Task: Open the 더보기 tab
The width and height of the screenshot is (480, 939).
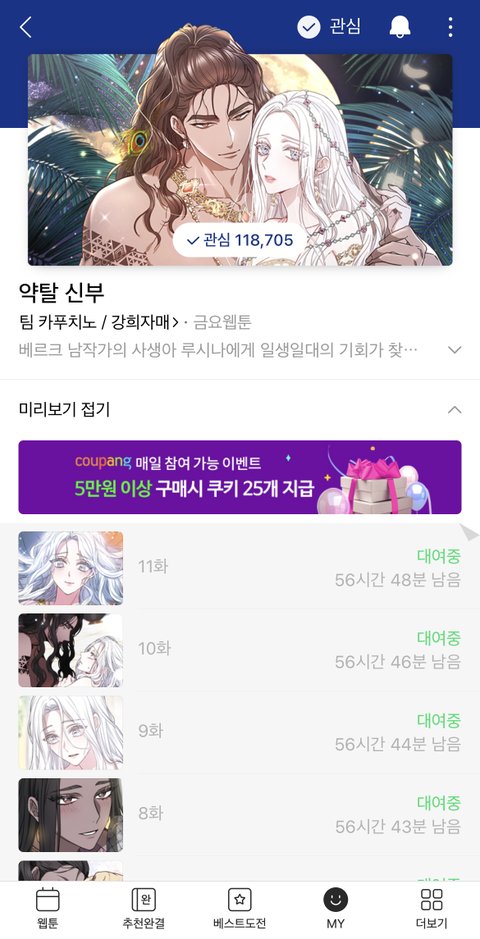Action: tap(432, 909)
